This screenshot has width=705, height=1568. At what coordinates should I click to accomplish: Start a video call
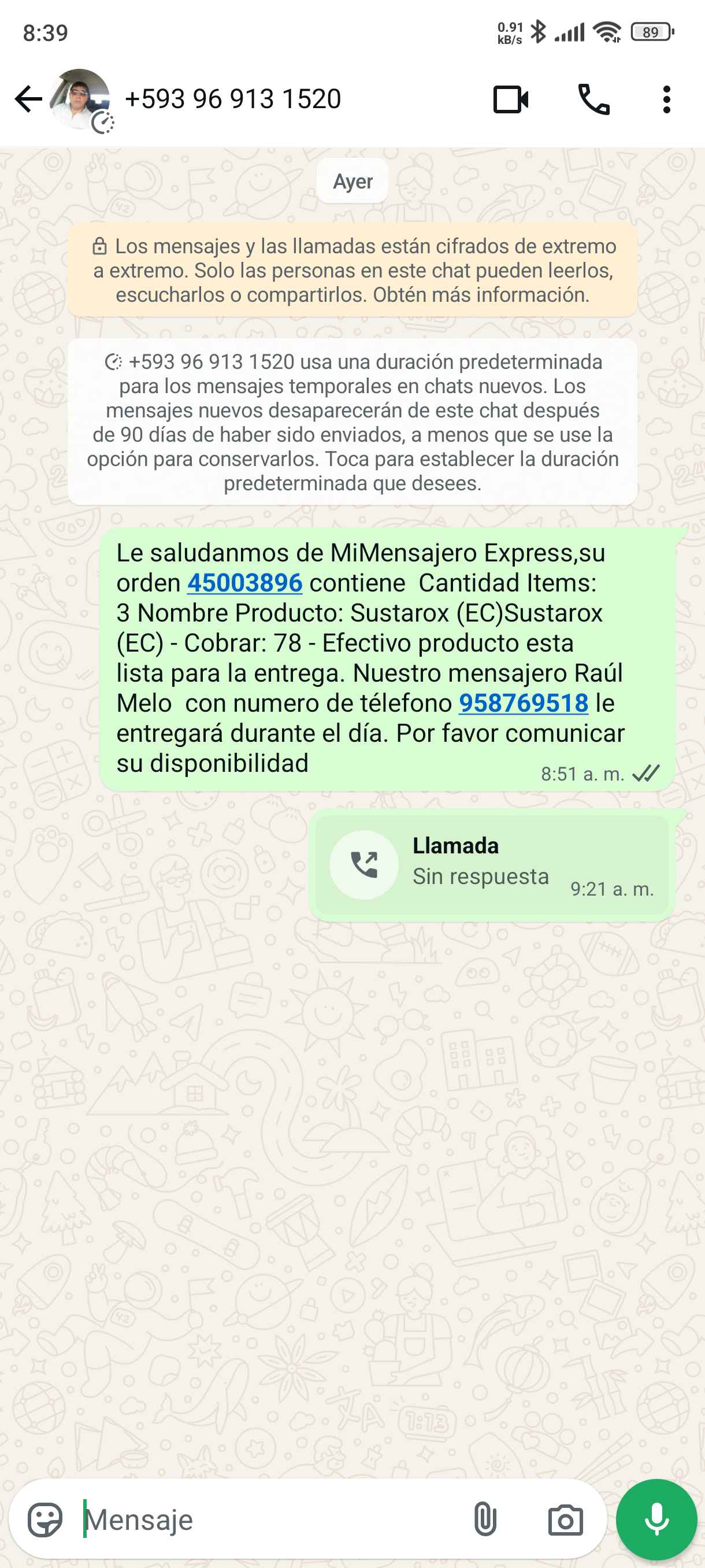tap(510, 99)
